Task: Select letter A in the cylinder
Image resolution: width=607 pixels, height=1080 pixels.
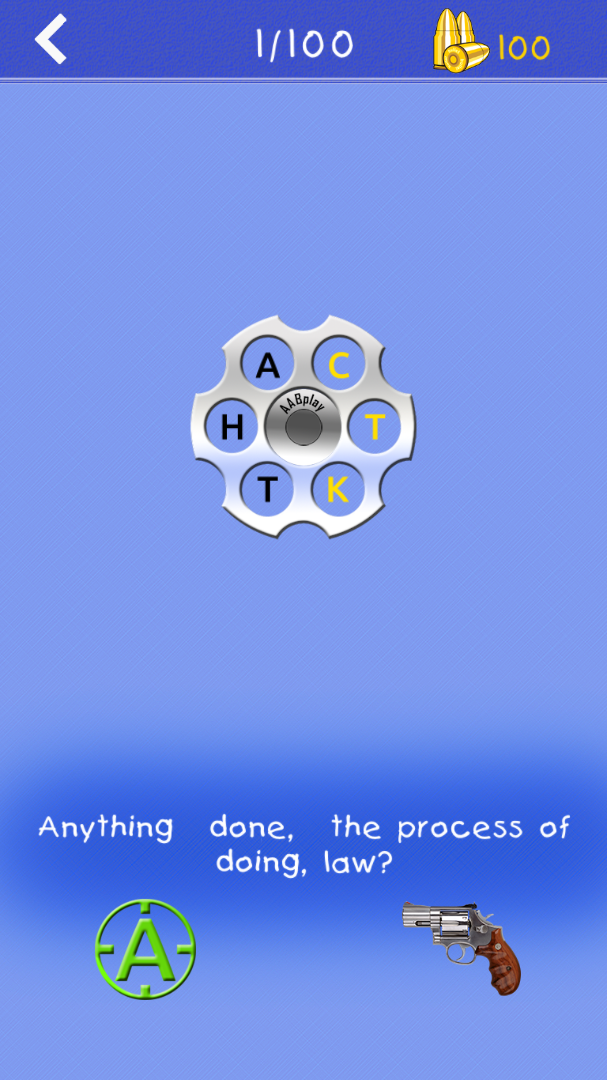Action: pyautogui.click(x=267, y=366)
